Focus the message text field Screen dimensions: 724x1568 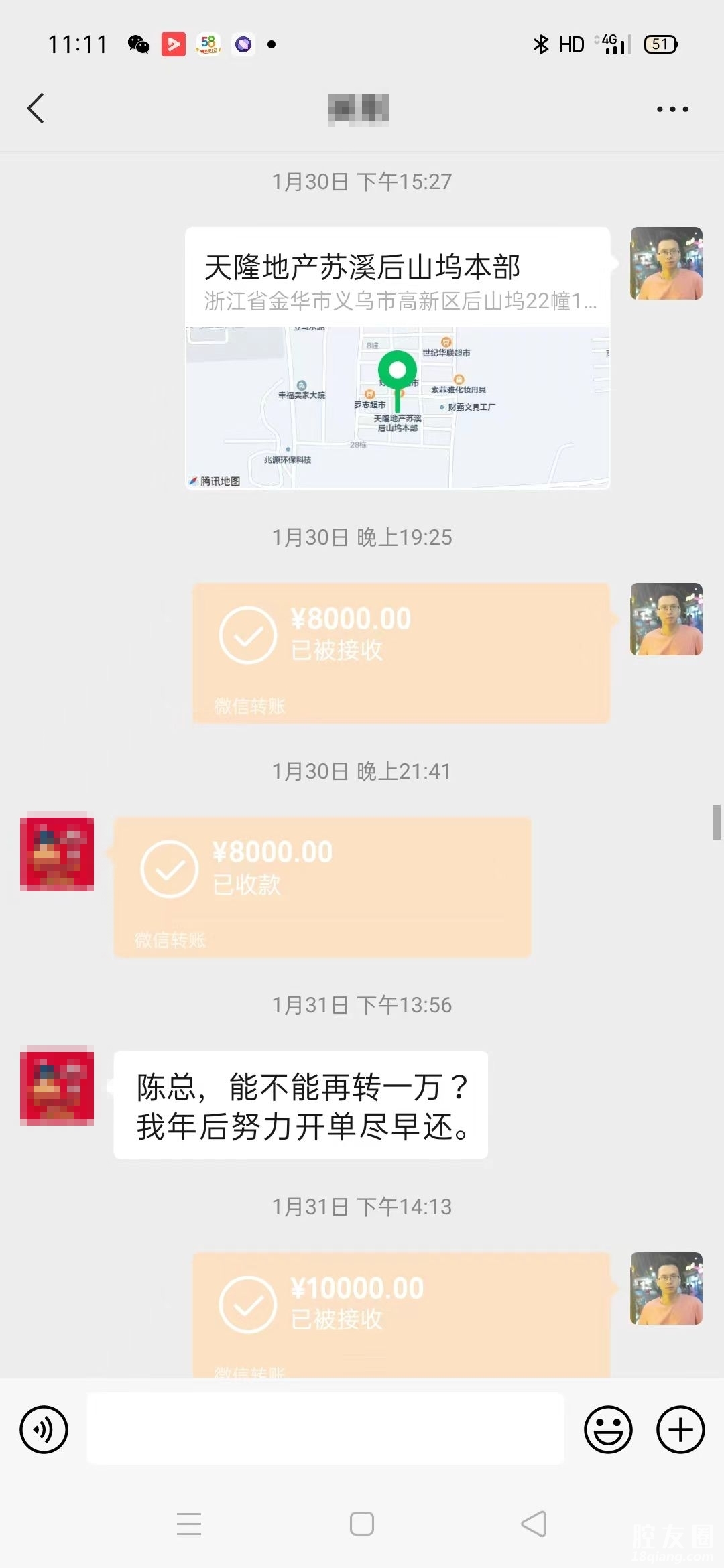325,1429
